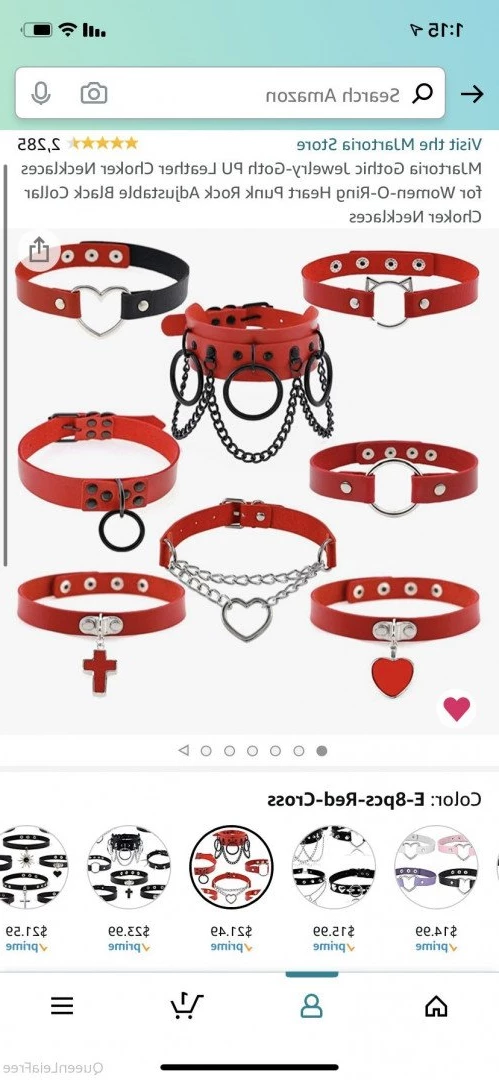Open the main red chokers product image
Viewport: 499px width, 1080px height.
(x=250, y=480)
